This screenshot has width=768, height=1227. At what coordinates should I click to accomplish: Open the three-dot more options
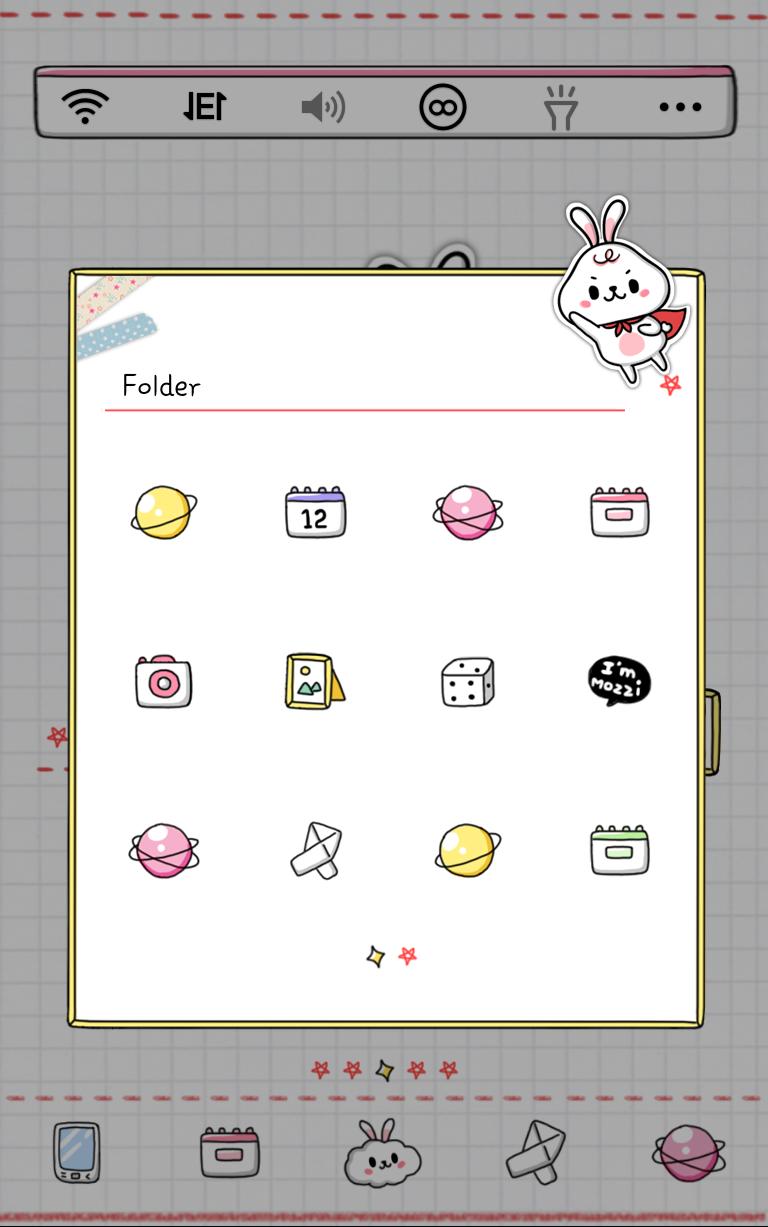point(680,107)
